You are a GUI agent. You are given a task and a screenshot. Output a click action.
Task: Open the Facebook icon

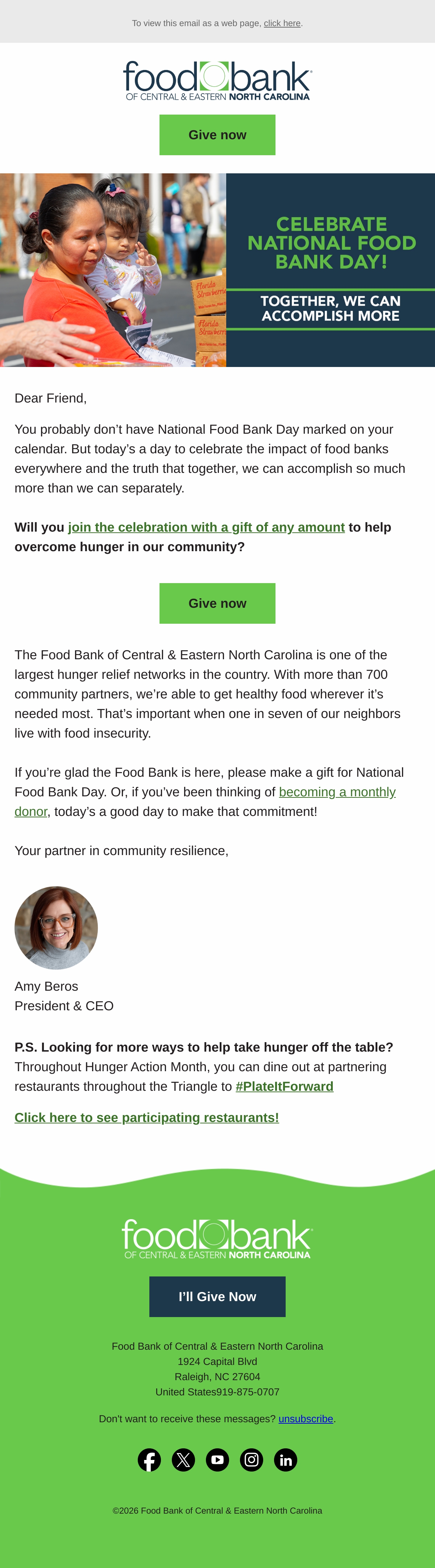149,1460
